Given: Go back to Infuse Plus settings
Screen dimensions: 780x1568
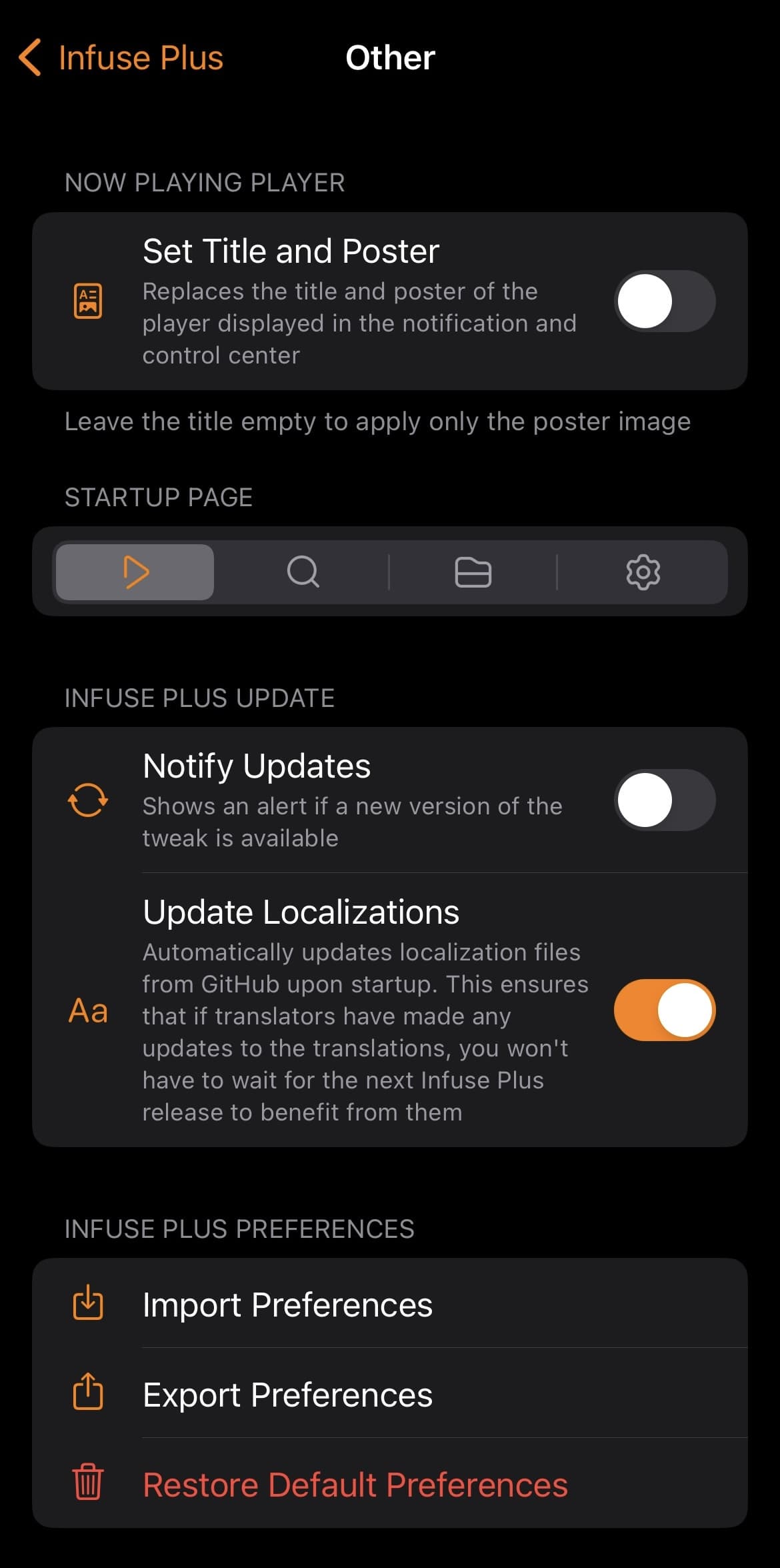Looking at the screenshot, I should point(121,58).
